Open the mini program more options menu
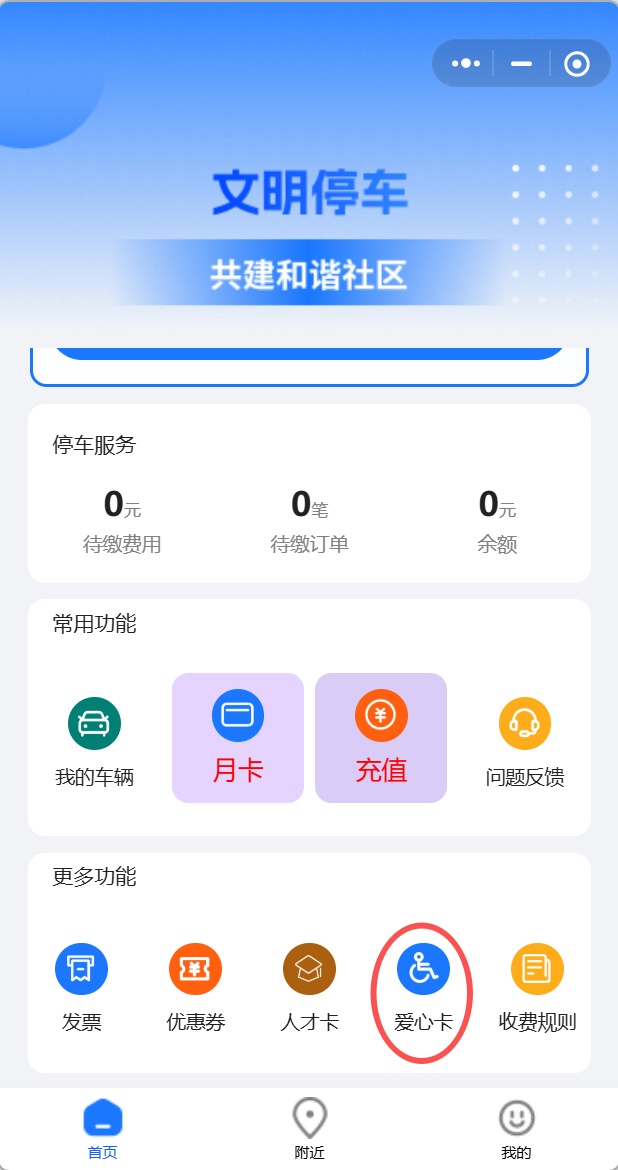 click(x=466, y=63)
